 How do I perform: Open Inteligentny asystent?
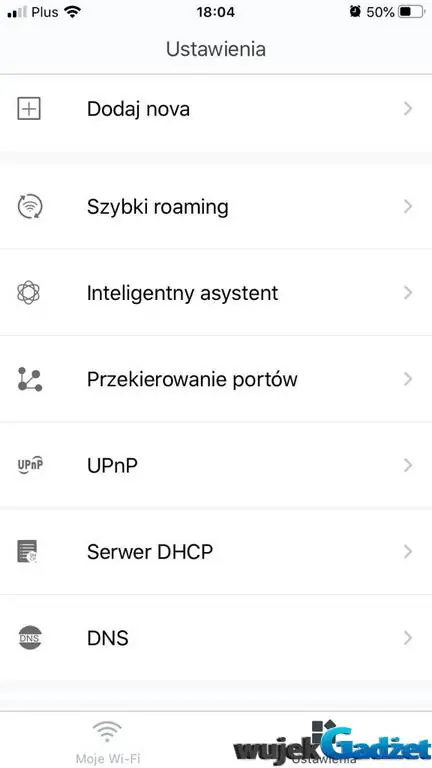[216, 293]
